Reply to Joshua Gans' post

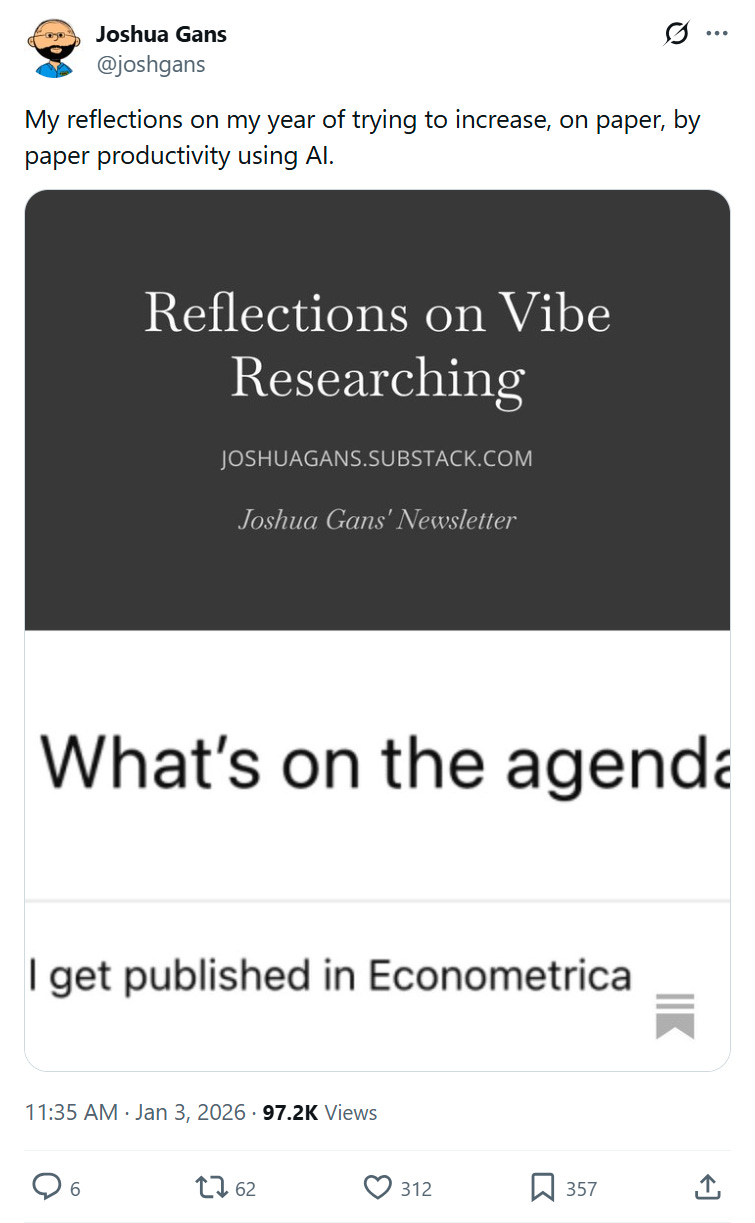(47, 1187)
